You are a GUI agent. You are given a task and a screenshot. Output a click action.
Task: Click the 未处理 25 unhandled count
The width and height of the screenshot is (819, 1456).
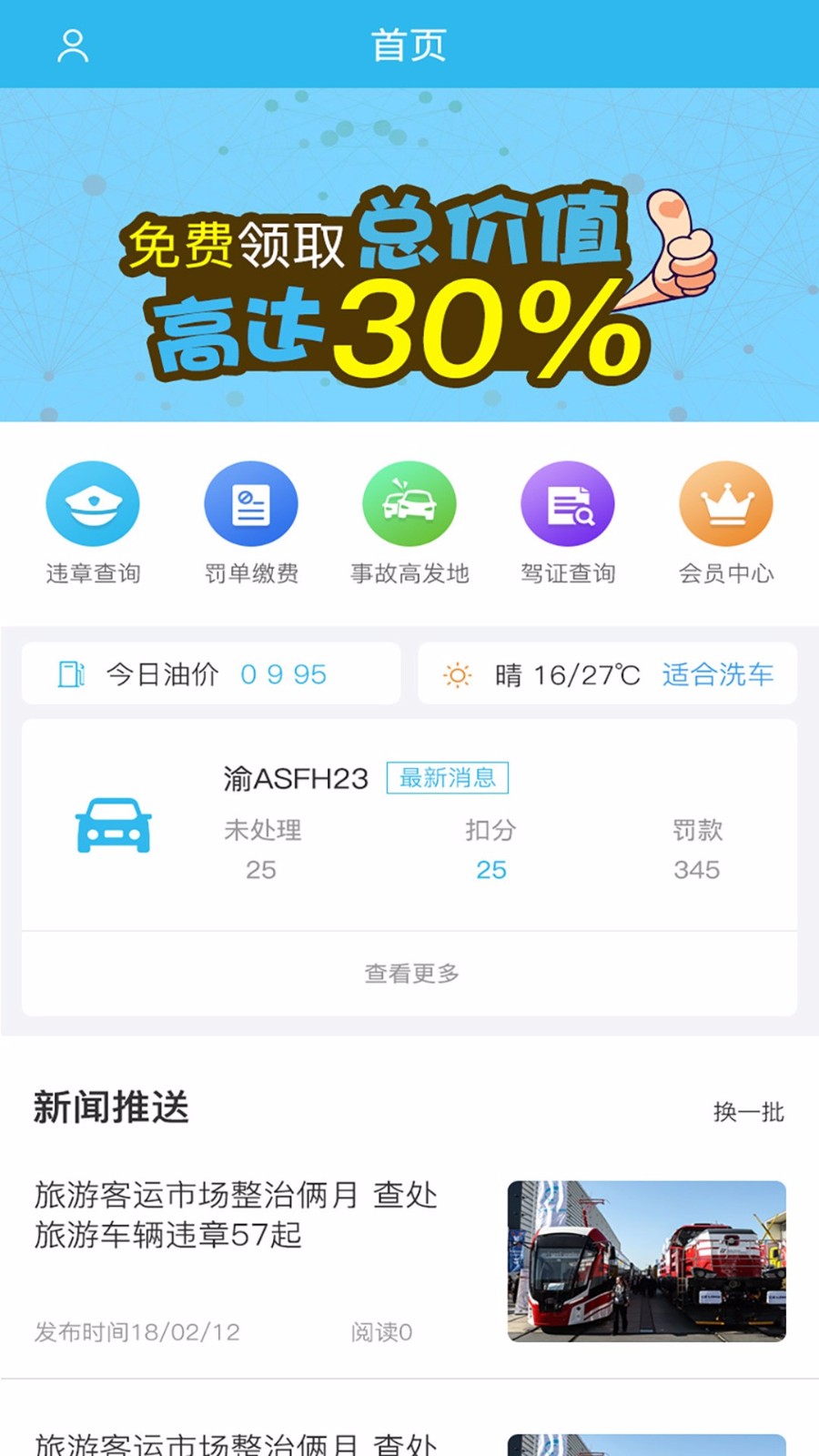pyautogui.click(x=263, y=851)
